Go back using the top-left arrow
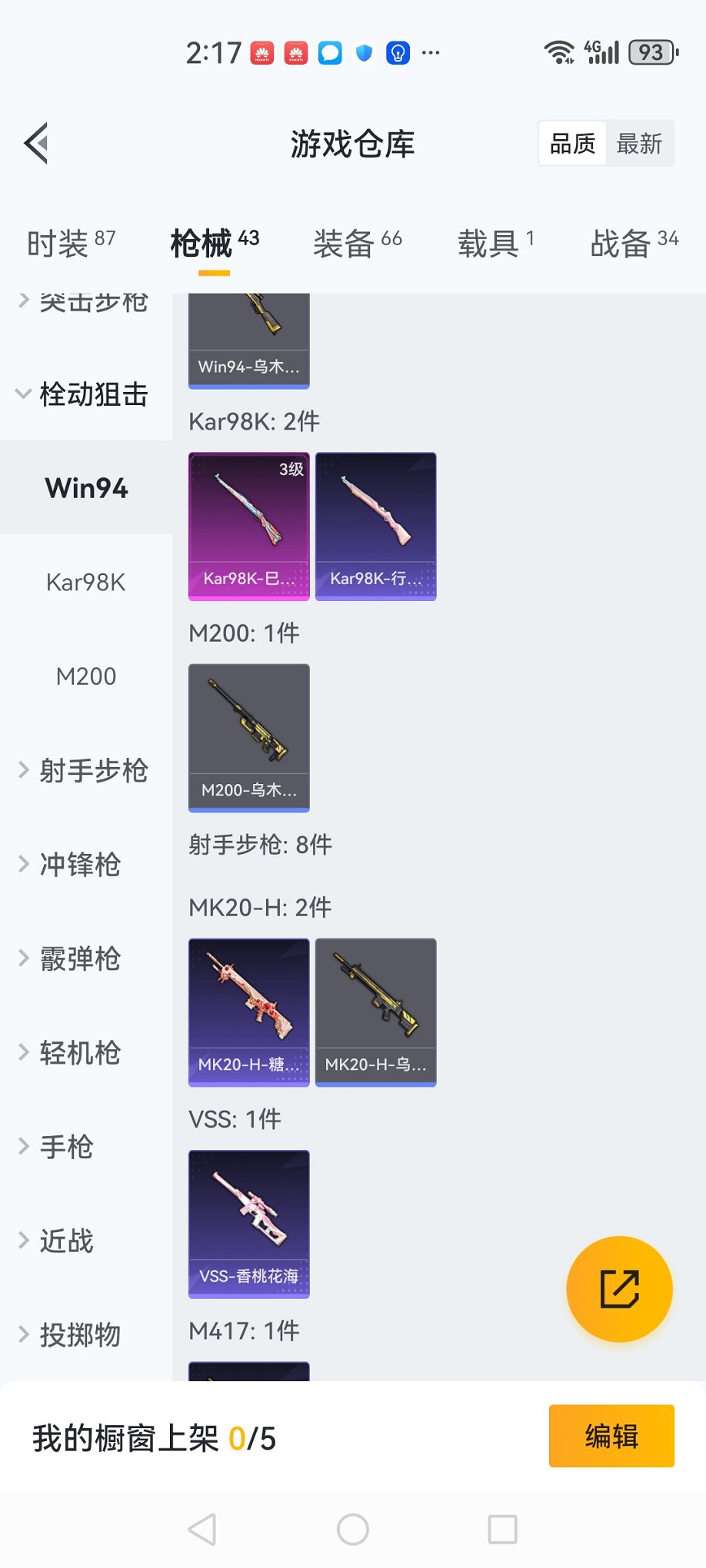 coord(36,143)
